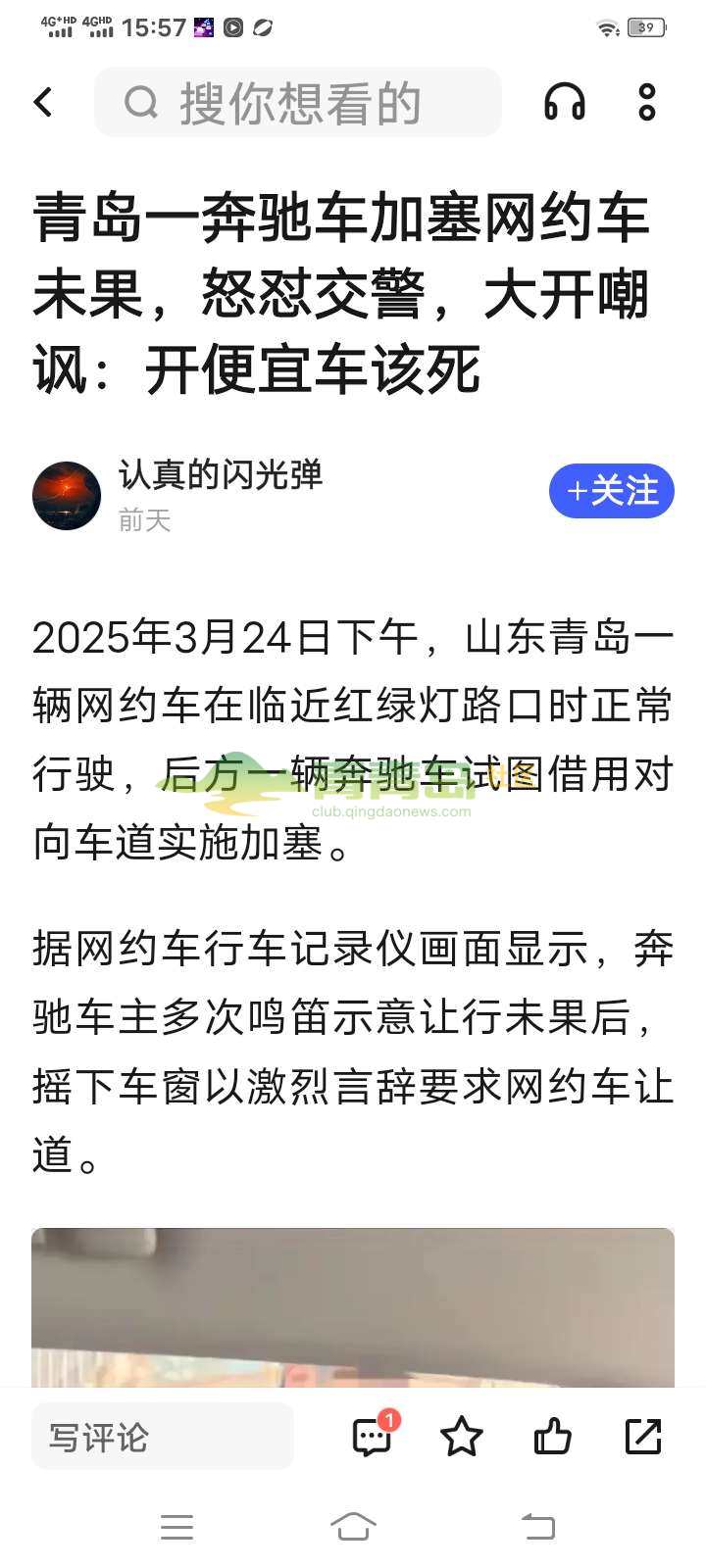Open the dashcam image in the article
This screenshot has width=706, height=1568.
pyautogui.click(x=353, y=1307)
